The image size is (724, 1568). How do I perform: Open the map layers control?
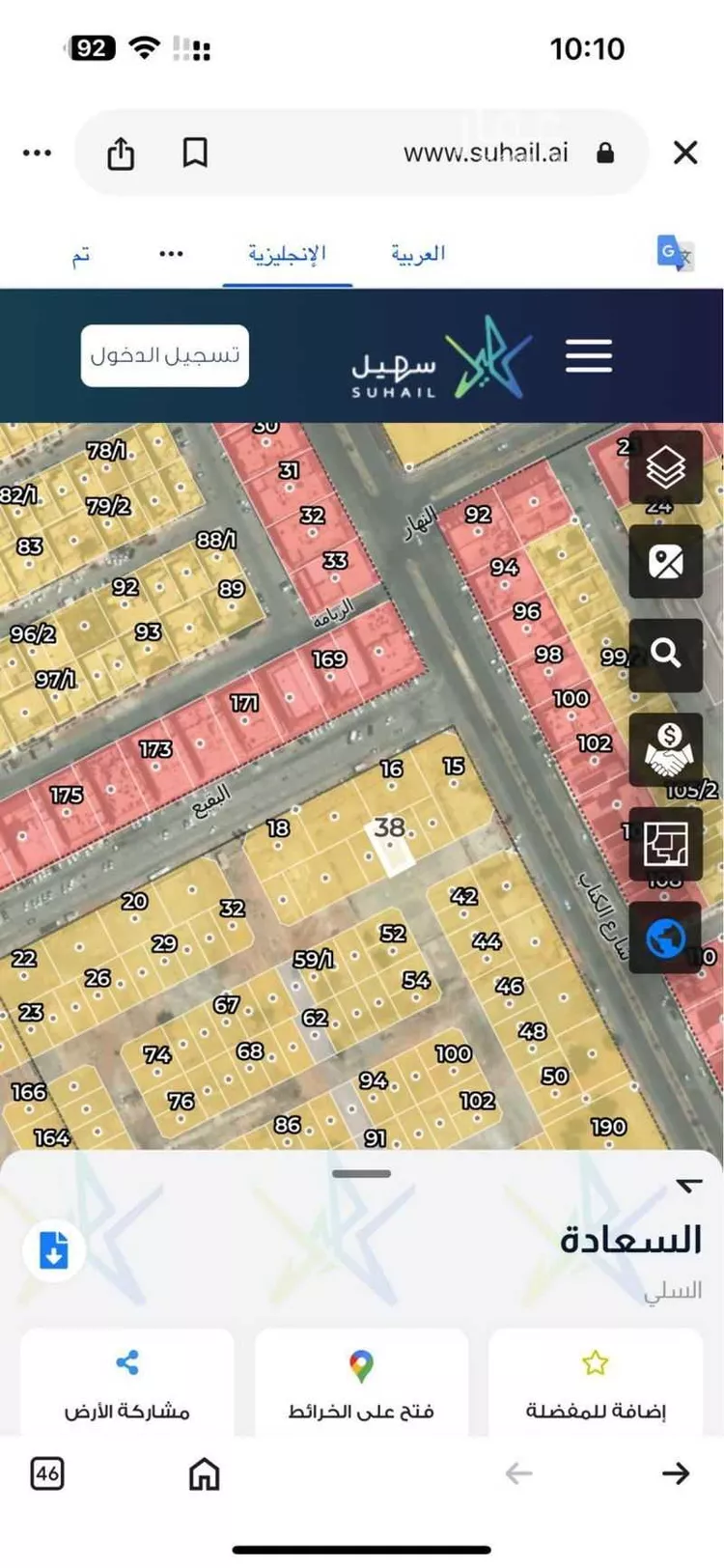click(665, 467)
